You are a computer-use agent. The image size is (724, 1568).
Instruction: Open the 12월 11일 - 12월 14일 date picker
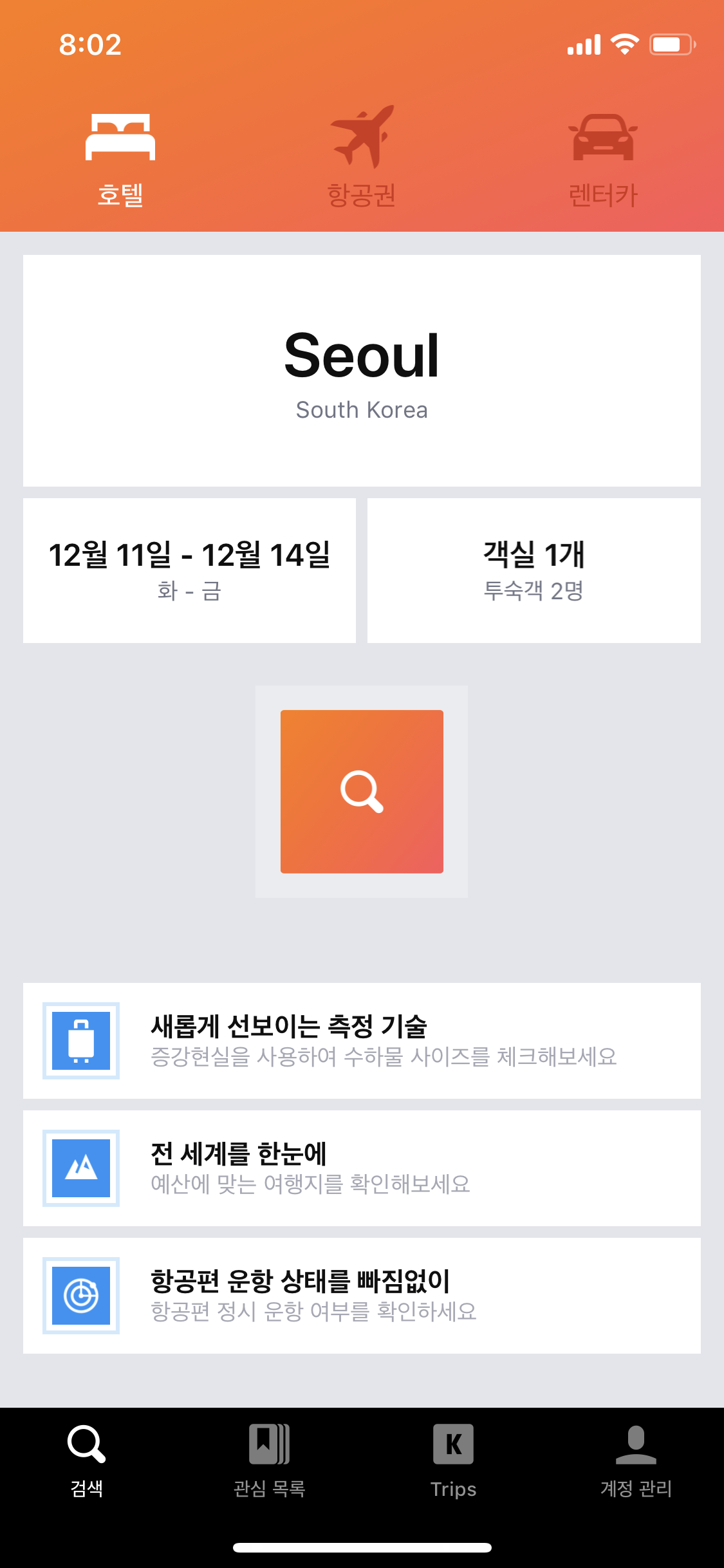click(189, 570)
